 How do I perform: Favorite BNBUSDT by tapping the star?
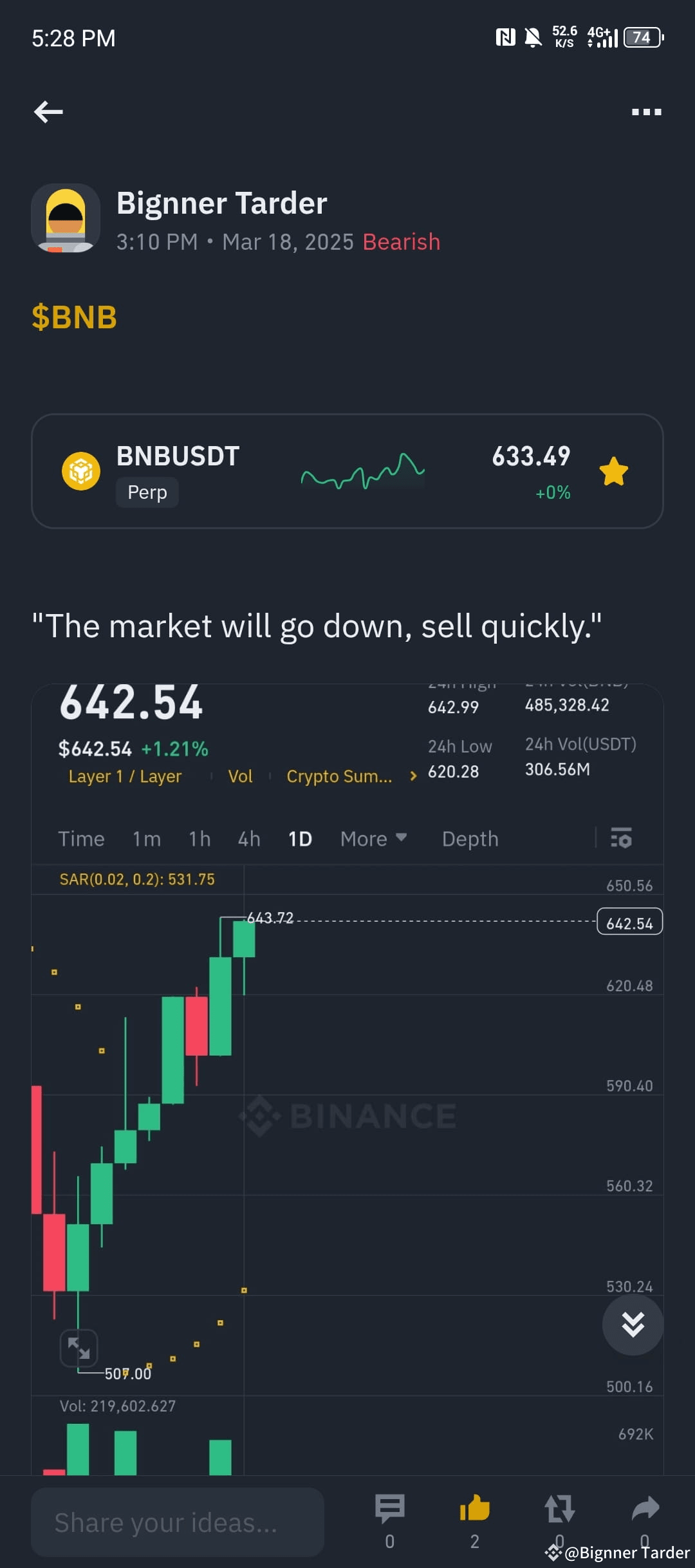[615, 471]
